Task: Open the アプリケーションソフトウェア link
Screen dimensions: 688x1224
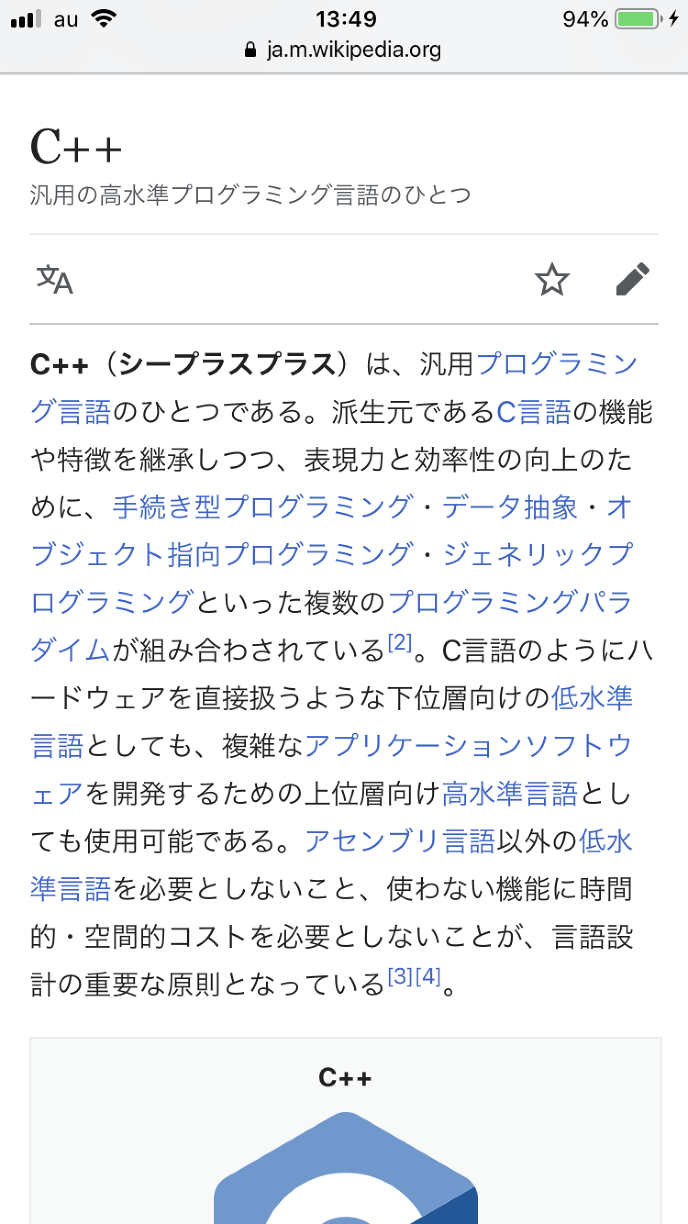Action: tap(468, 744)
